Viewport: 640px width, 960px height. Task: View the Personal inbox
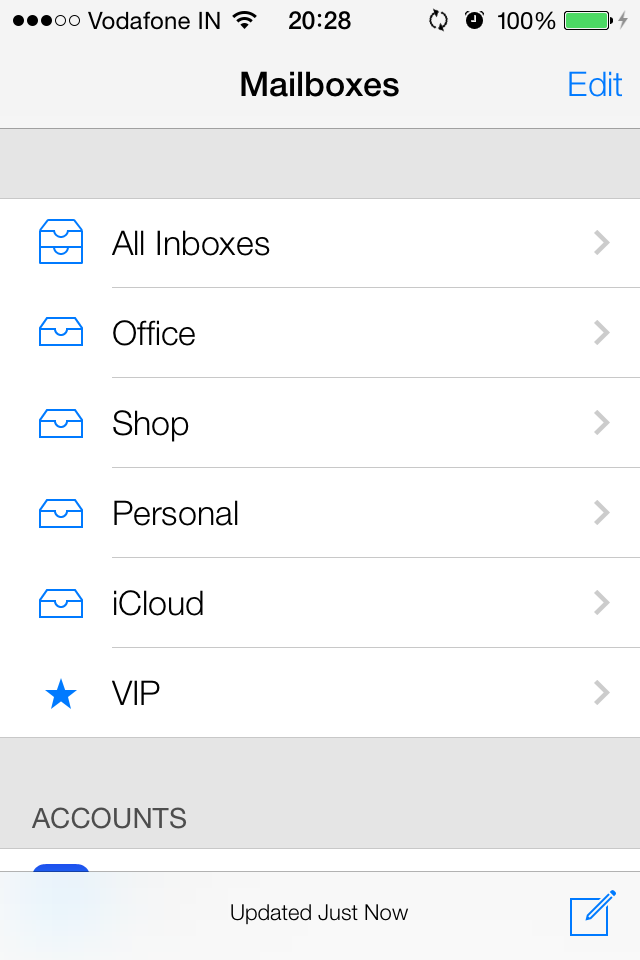(320, 513)
